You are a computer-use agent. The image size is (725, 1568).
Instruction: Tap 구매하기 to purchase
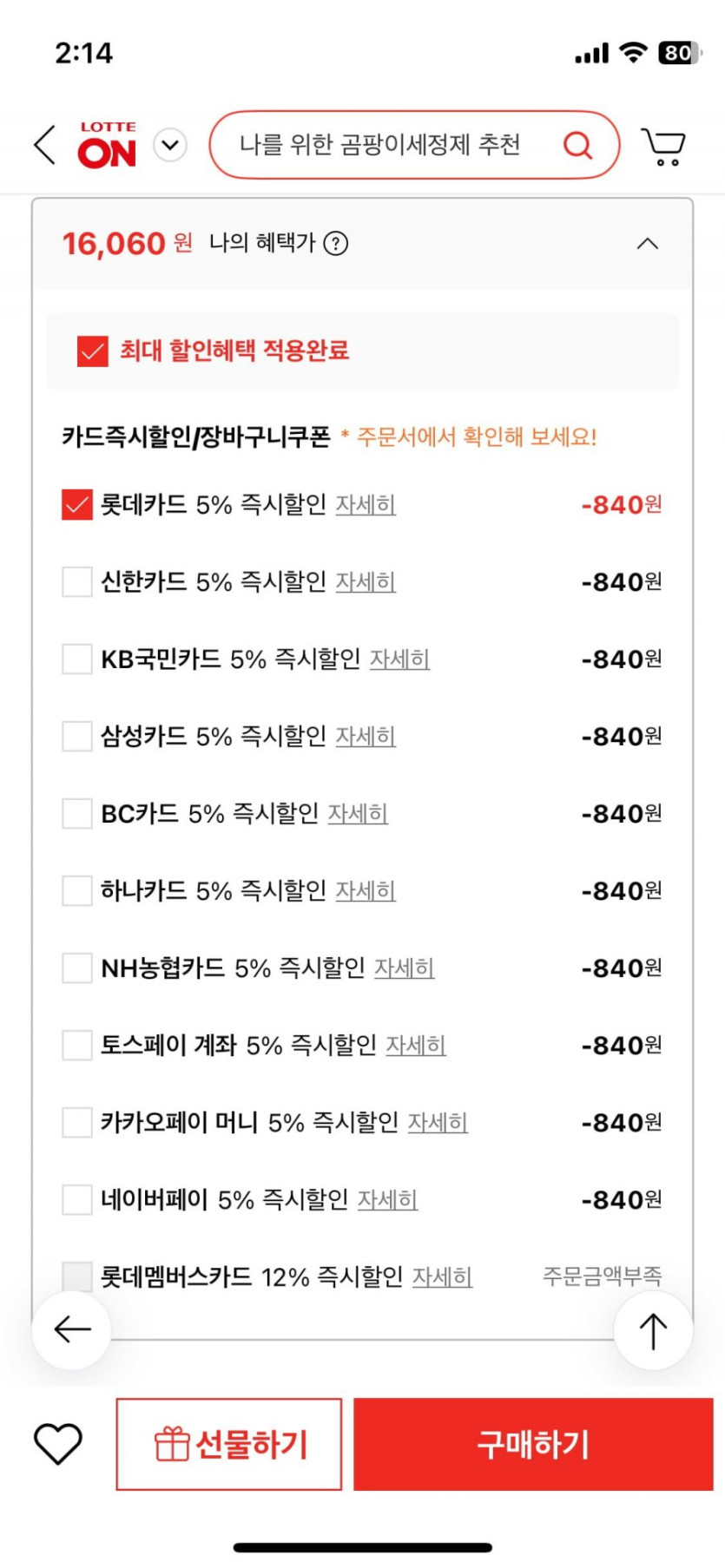(532, 1444)
